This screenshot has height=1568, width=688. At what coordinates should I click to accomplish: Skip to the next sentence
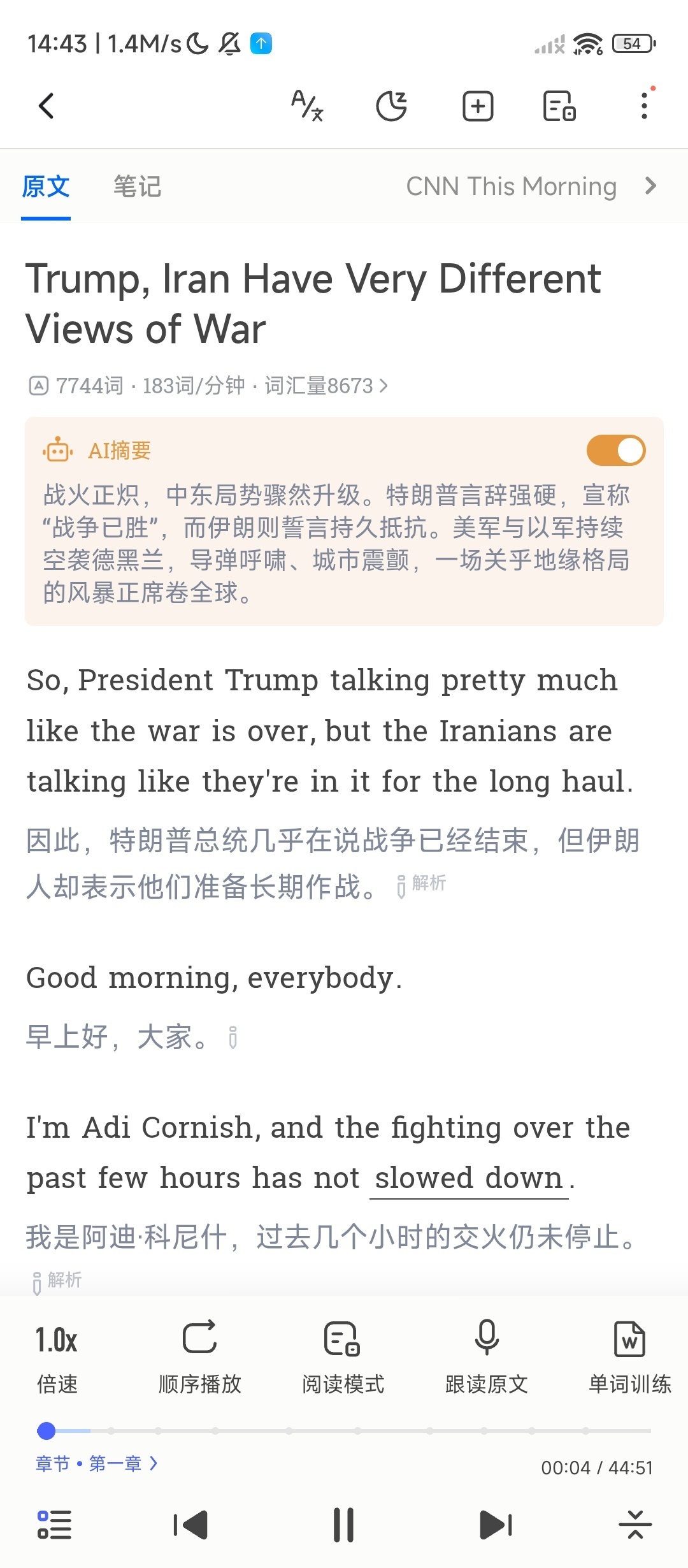point(496,1525)
